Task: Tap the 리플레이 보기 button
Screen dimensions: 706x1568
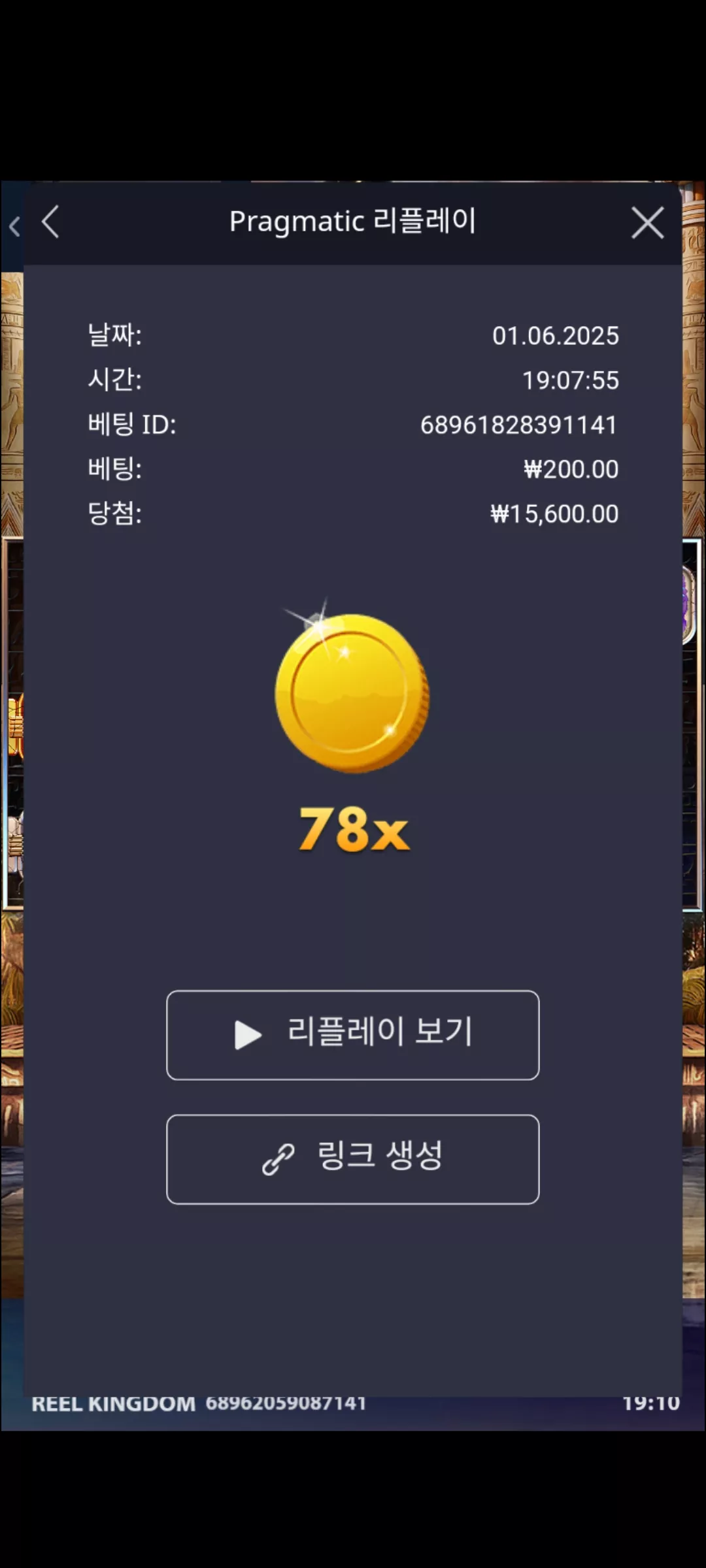Action: (353, 1035)
